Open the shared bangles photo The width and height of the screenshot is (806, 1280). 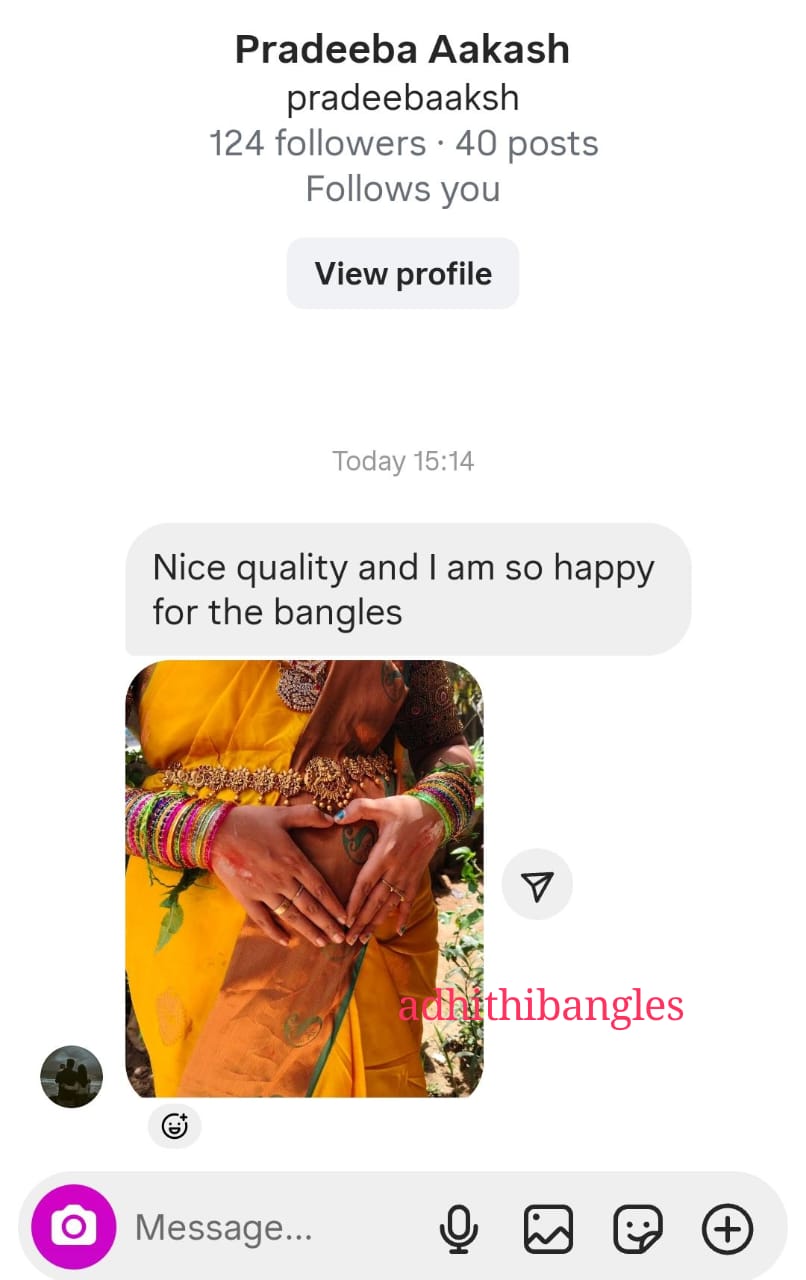pos(303,878)
